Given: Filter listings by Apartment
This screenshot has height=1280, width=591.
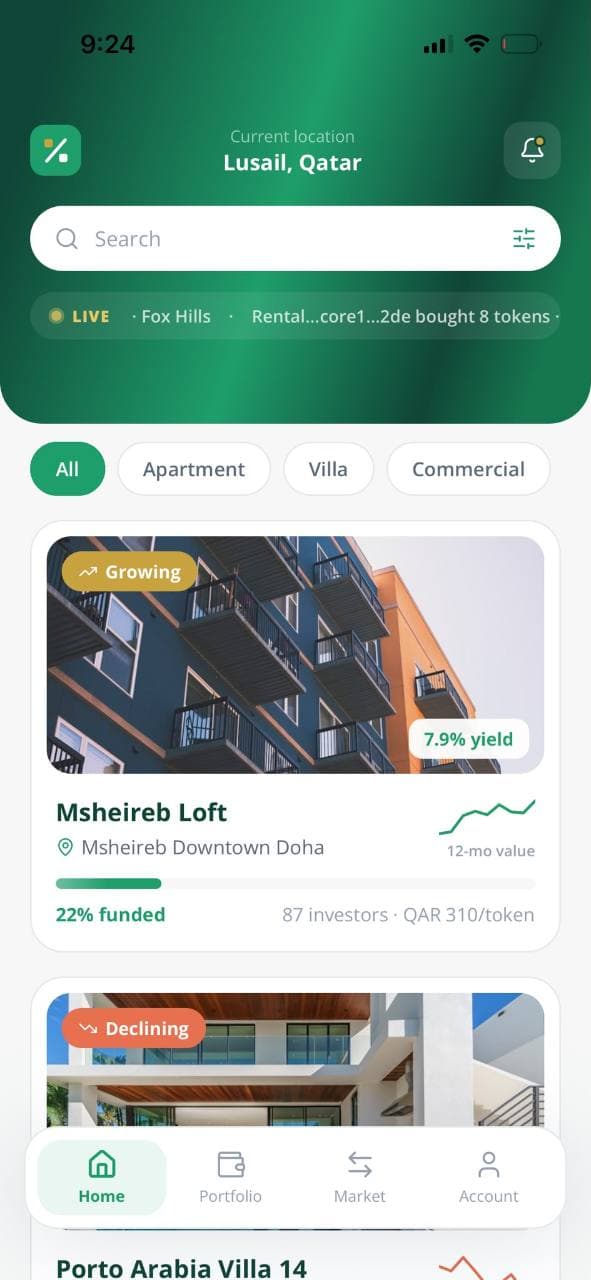Looking at the screenshot, I should pyautogui.click(x=194, y=469).
